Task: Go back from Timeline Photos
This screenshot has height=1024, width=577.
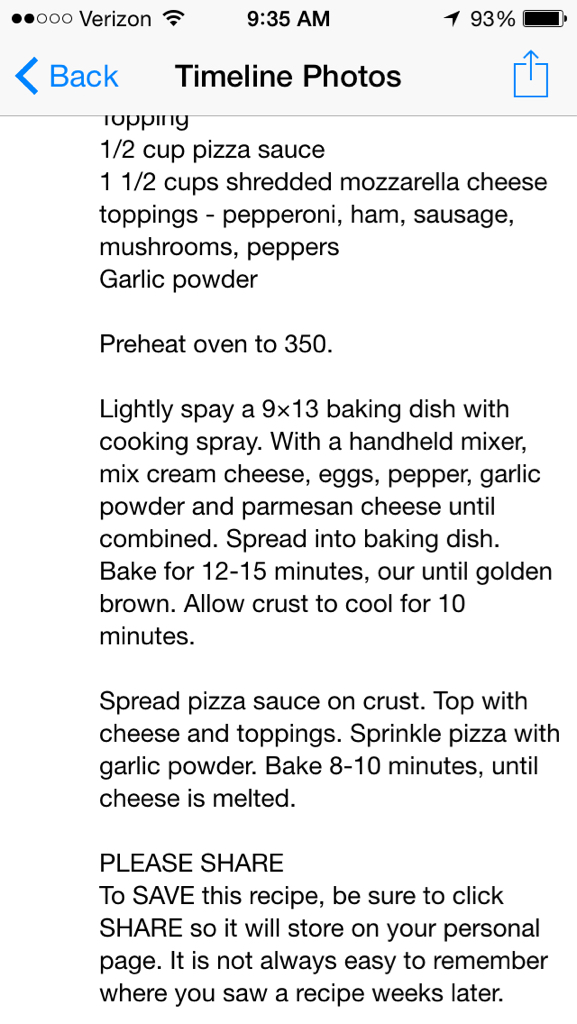Action: click(67, 76)
